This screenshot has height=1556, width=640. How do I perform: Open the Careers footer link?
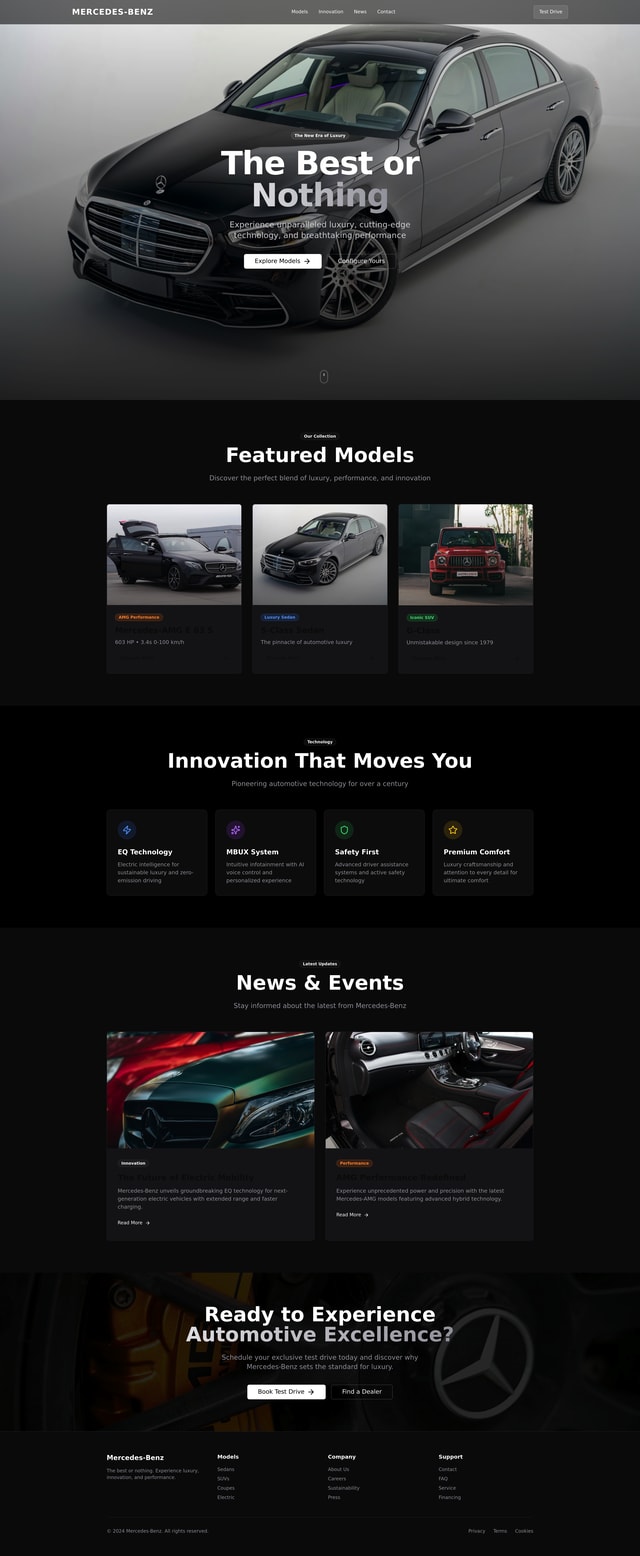coord(337,1478)
